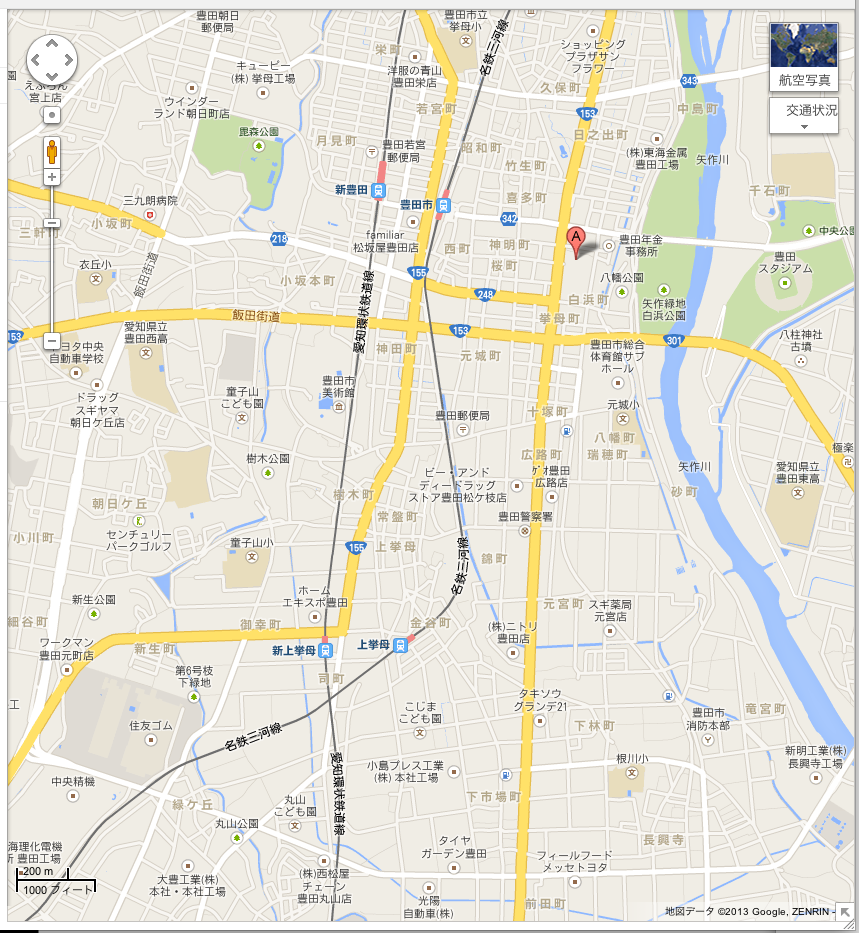
Task: Toggle the overview map arrow in corner
Action: point(845,911)
